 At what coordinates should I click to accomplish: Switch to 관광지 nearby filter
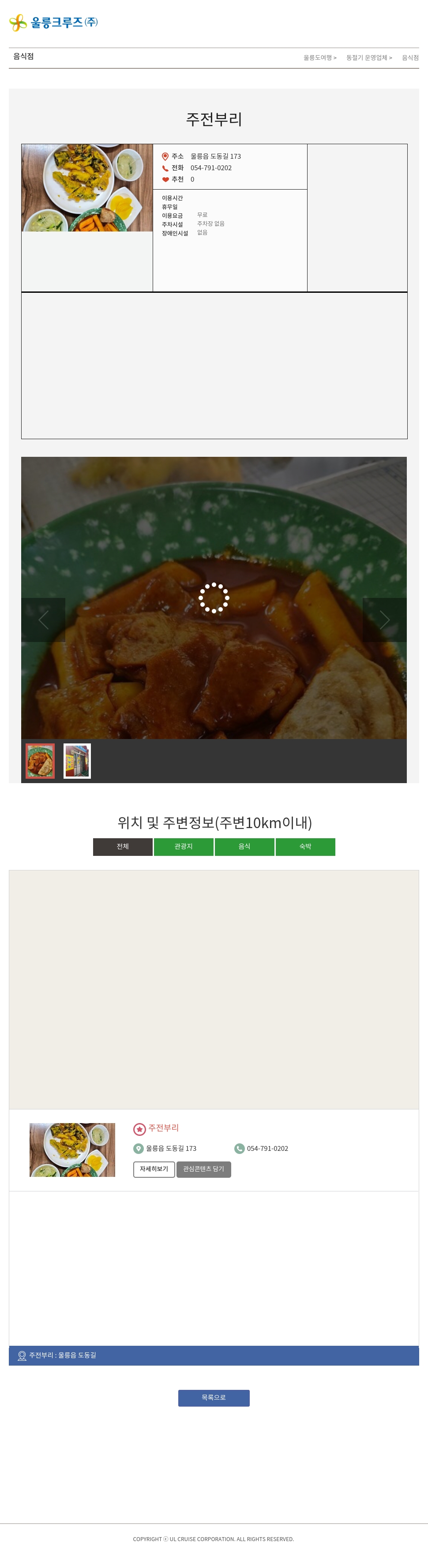[x=183, y=847]
